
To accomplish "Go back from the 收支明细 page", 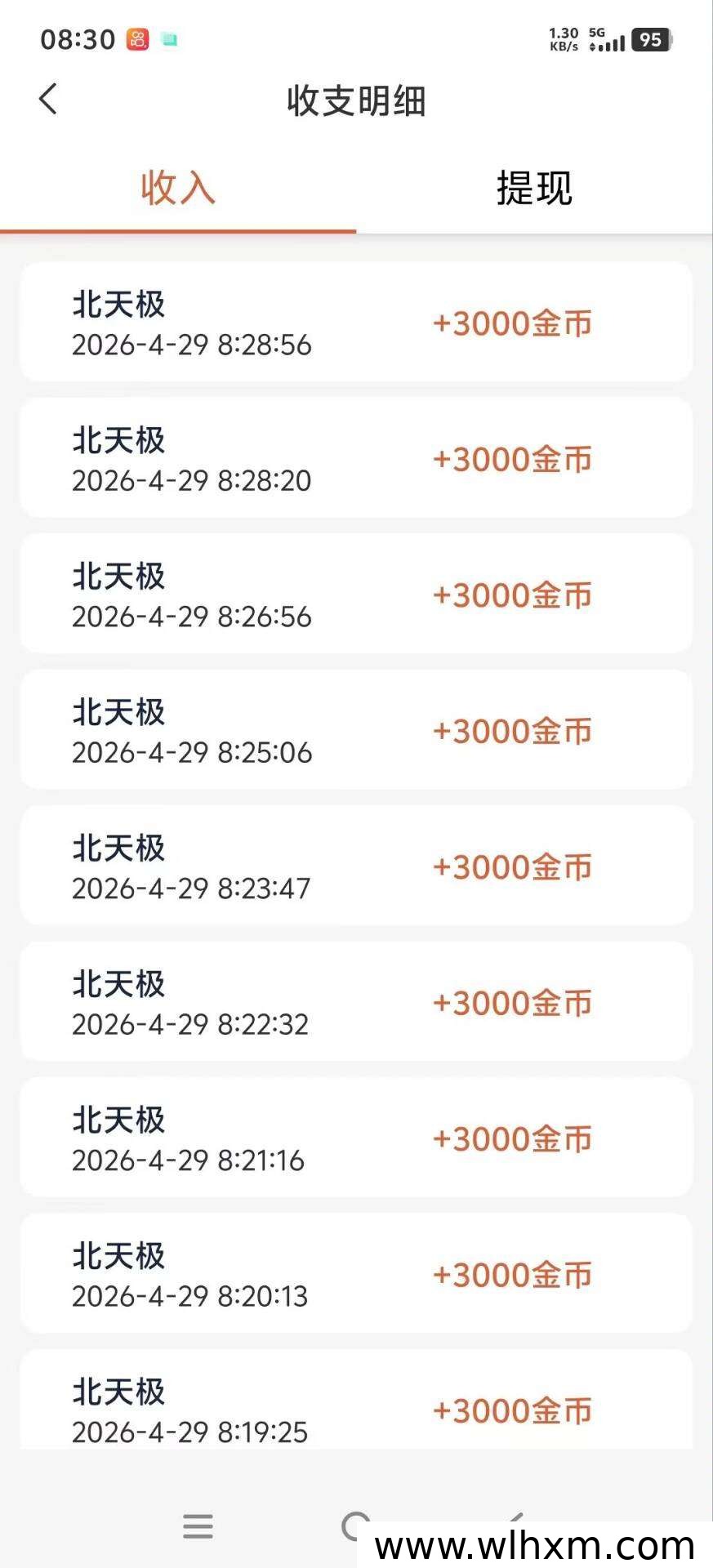I will [48, 100].
